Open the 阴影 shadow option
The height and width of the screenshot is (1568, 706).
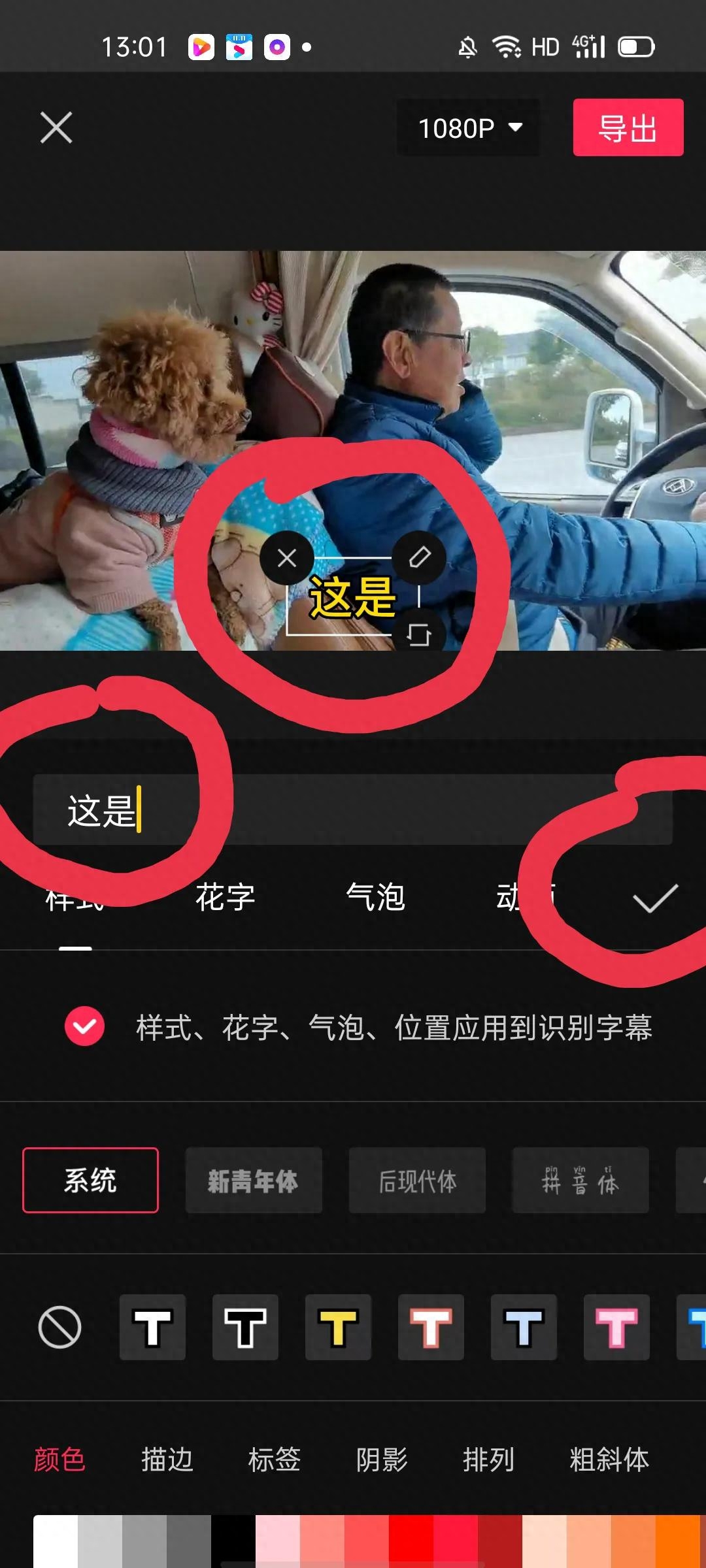pos(382,1460)
